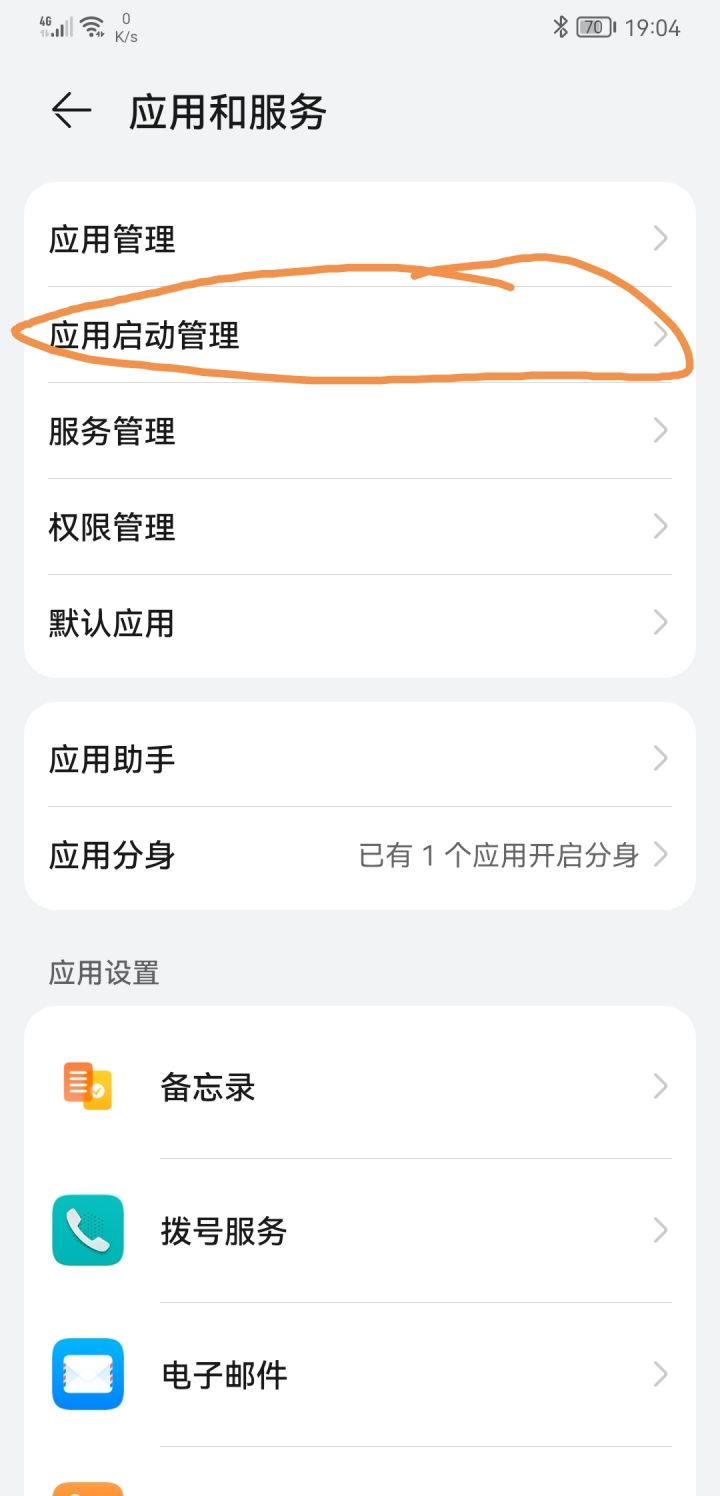Select 默认应用 option
The height and width of the screenshot is (1496, 720).
point(360,623)
